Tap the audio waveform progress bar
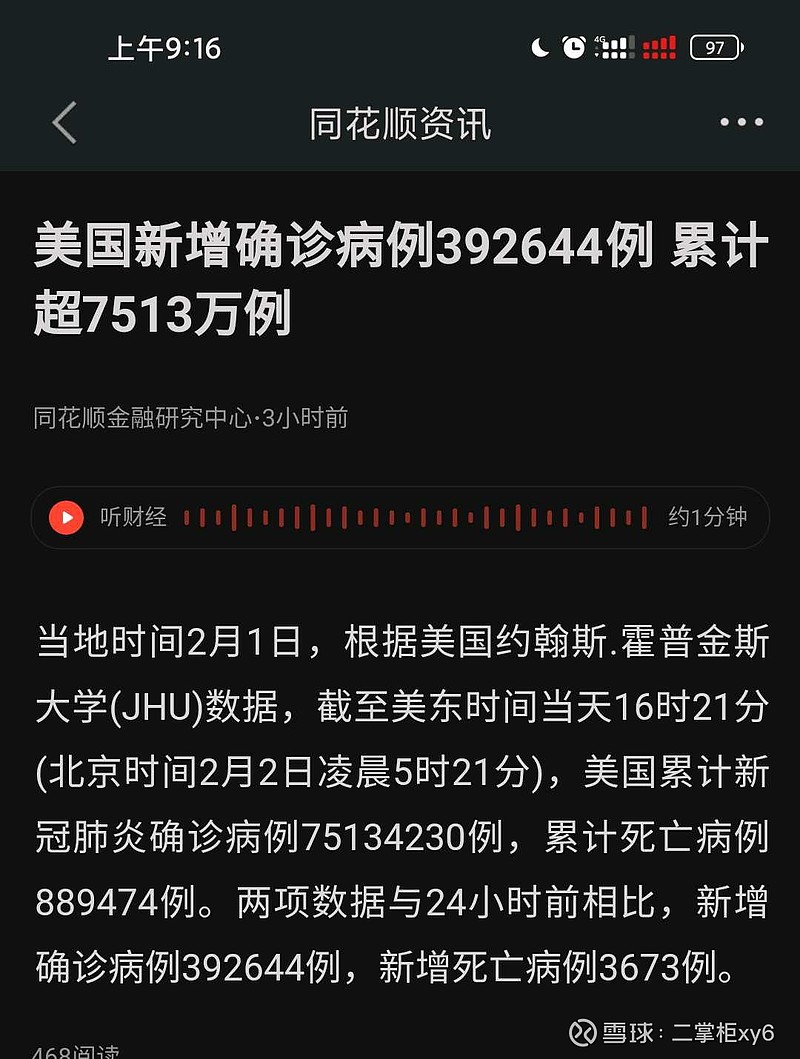800x1059 pixels. (x=420, y=517)
